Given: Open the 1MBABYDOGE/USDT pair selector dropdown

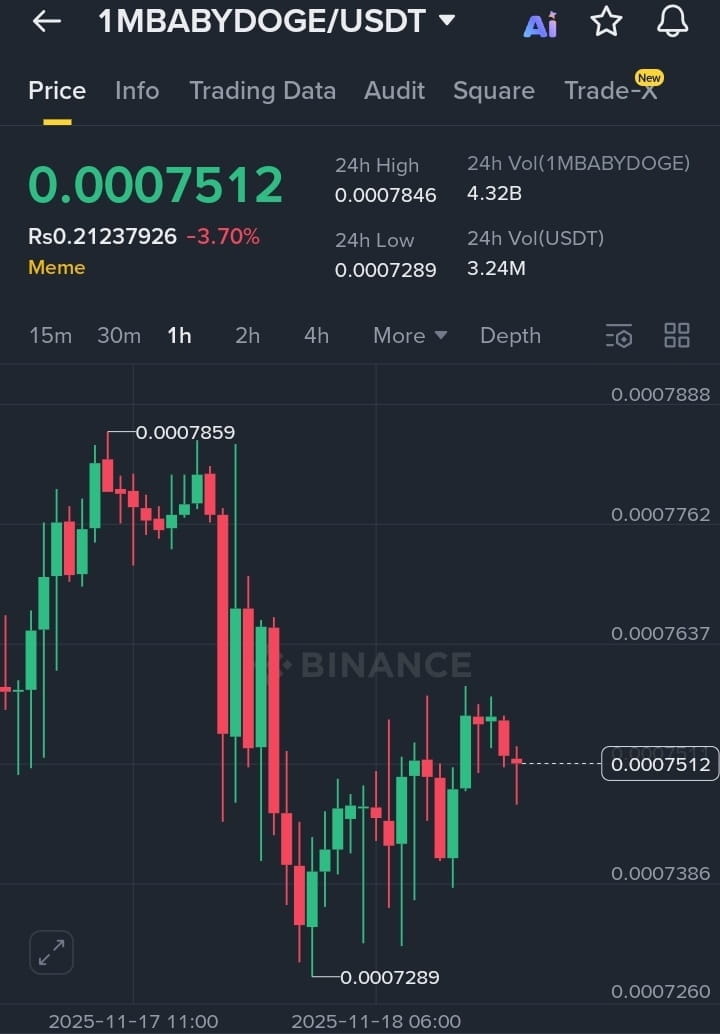Looking at the screenshot, I should tap(447, 20).
